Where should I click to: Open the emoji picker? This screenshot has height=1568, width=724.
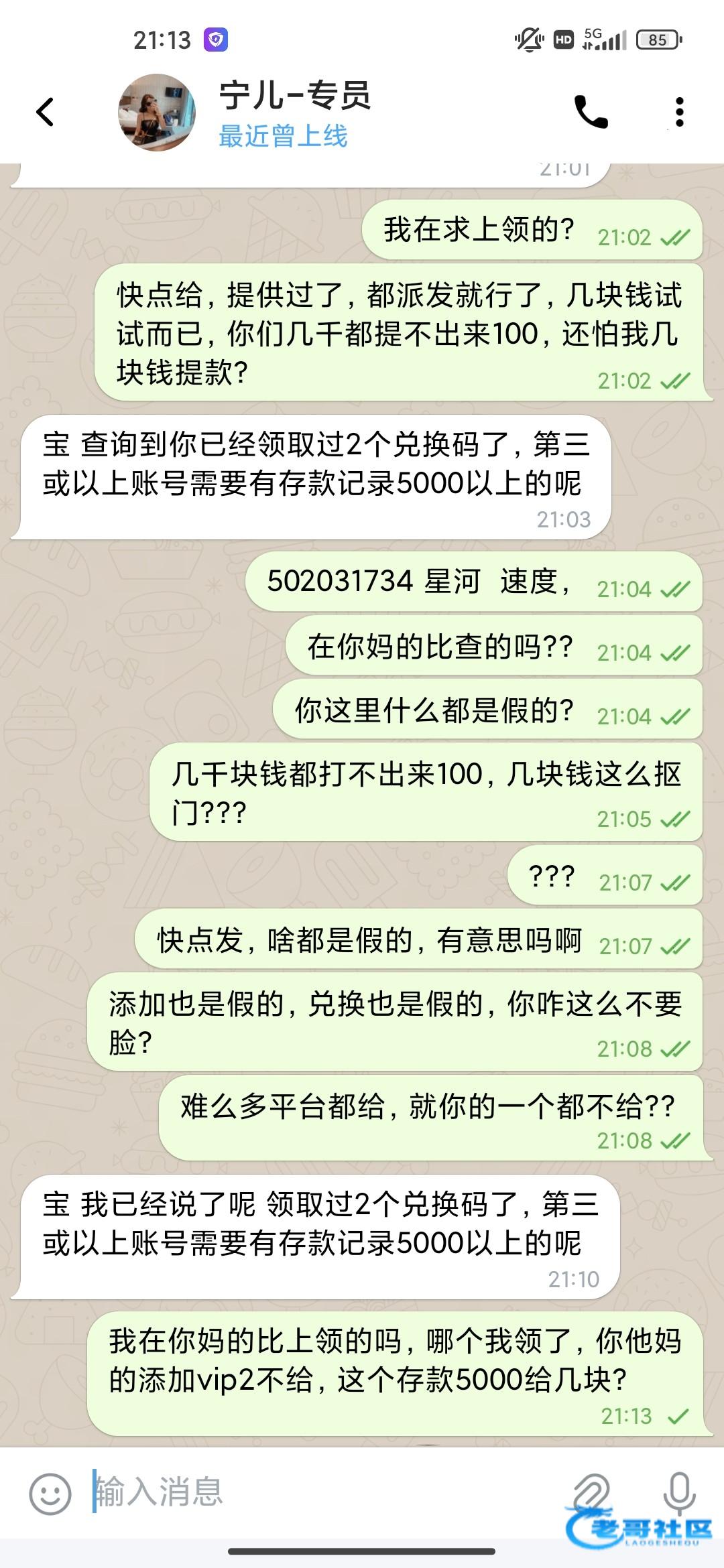pos(50,1494)
